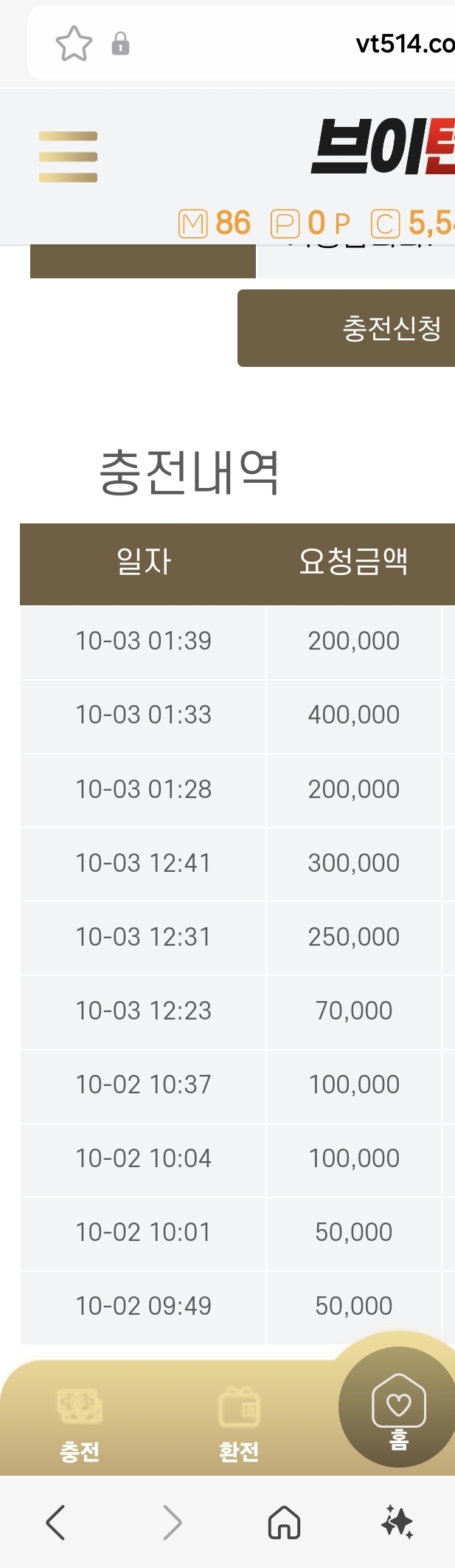
Task: Open the browser home page
Action: pyautogui.click(x=284, y=1522)
